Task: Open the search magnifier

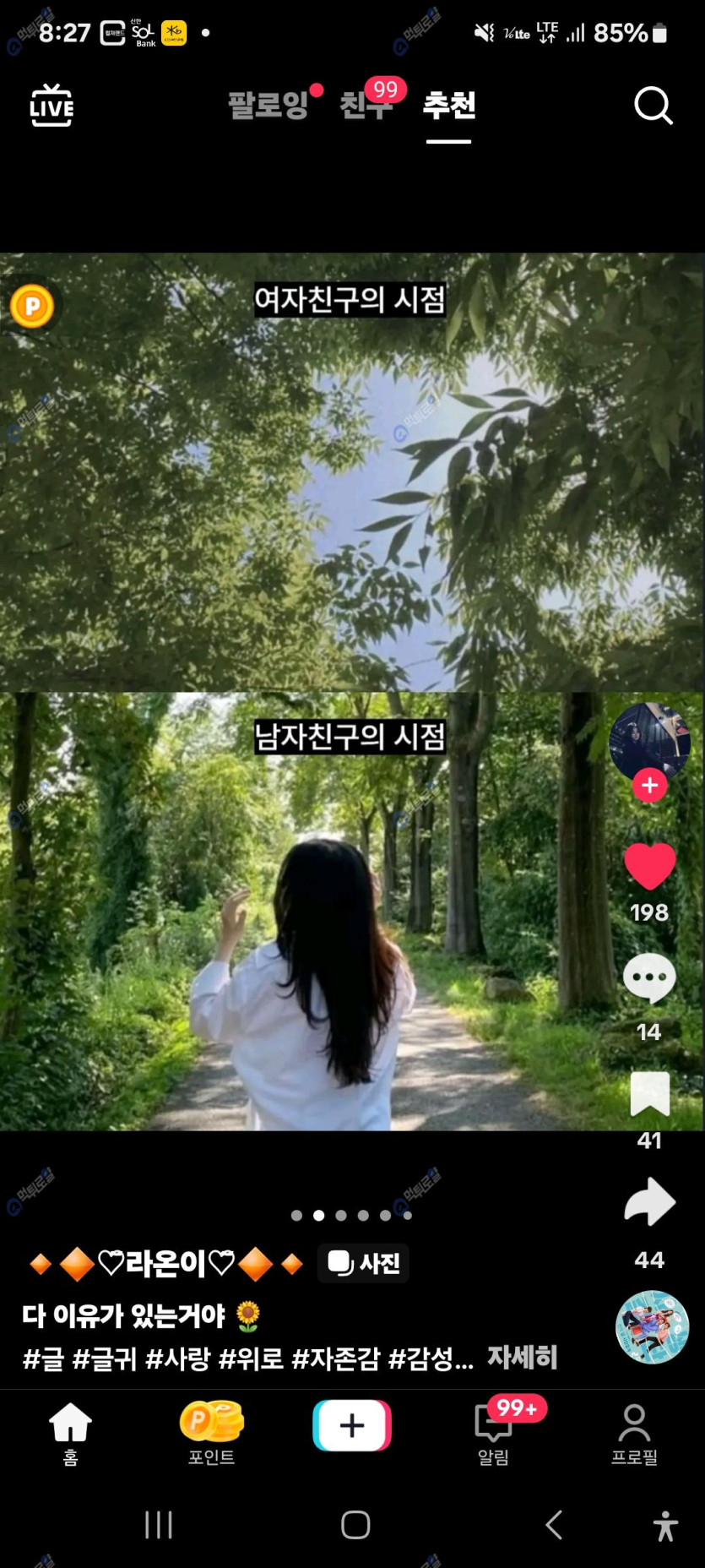Action: click(653, 106)
